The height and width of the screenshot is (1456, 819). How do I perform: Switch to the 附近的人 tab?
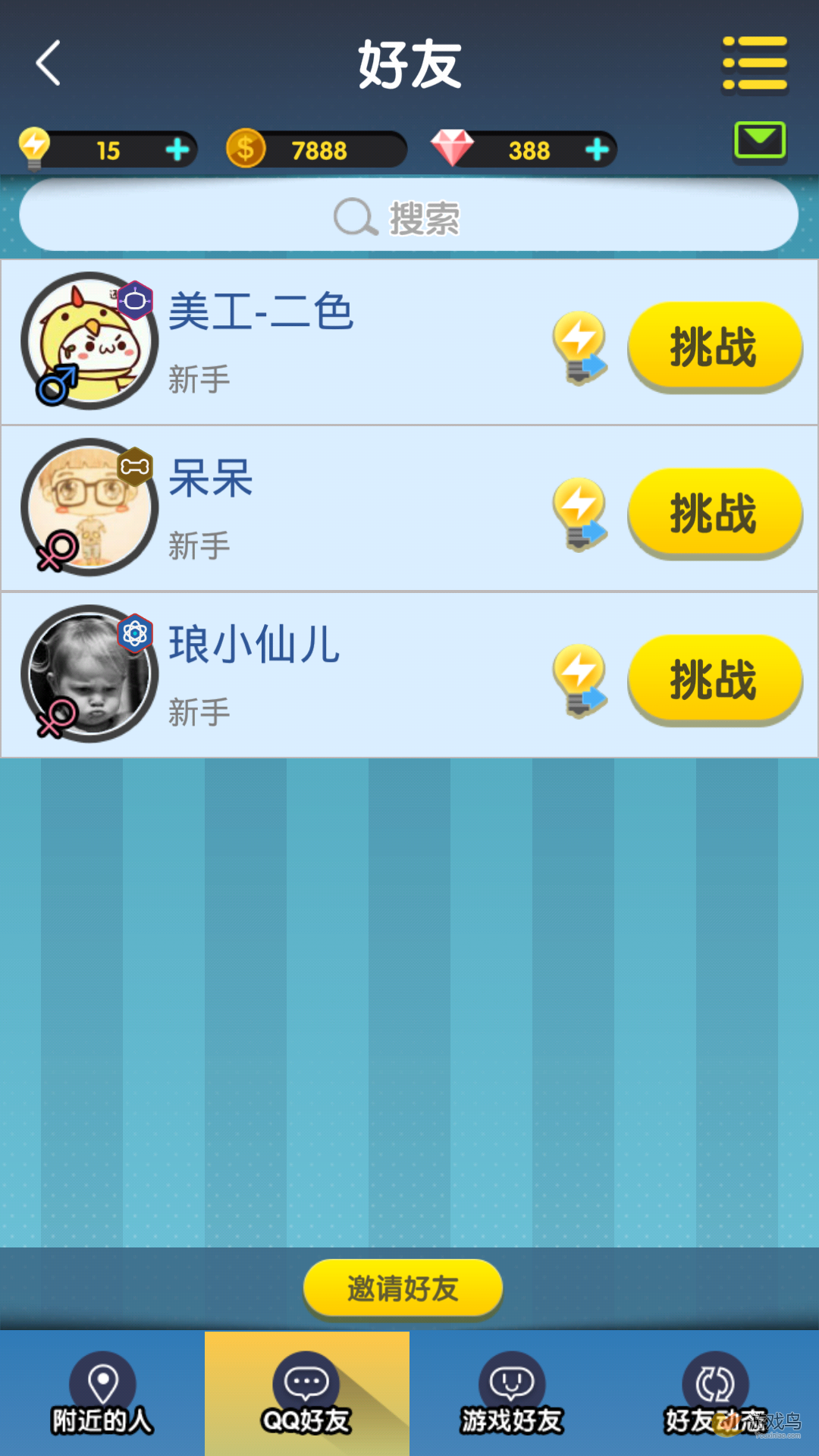(x=102, y=1394)
